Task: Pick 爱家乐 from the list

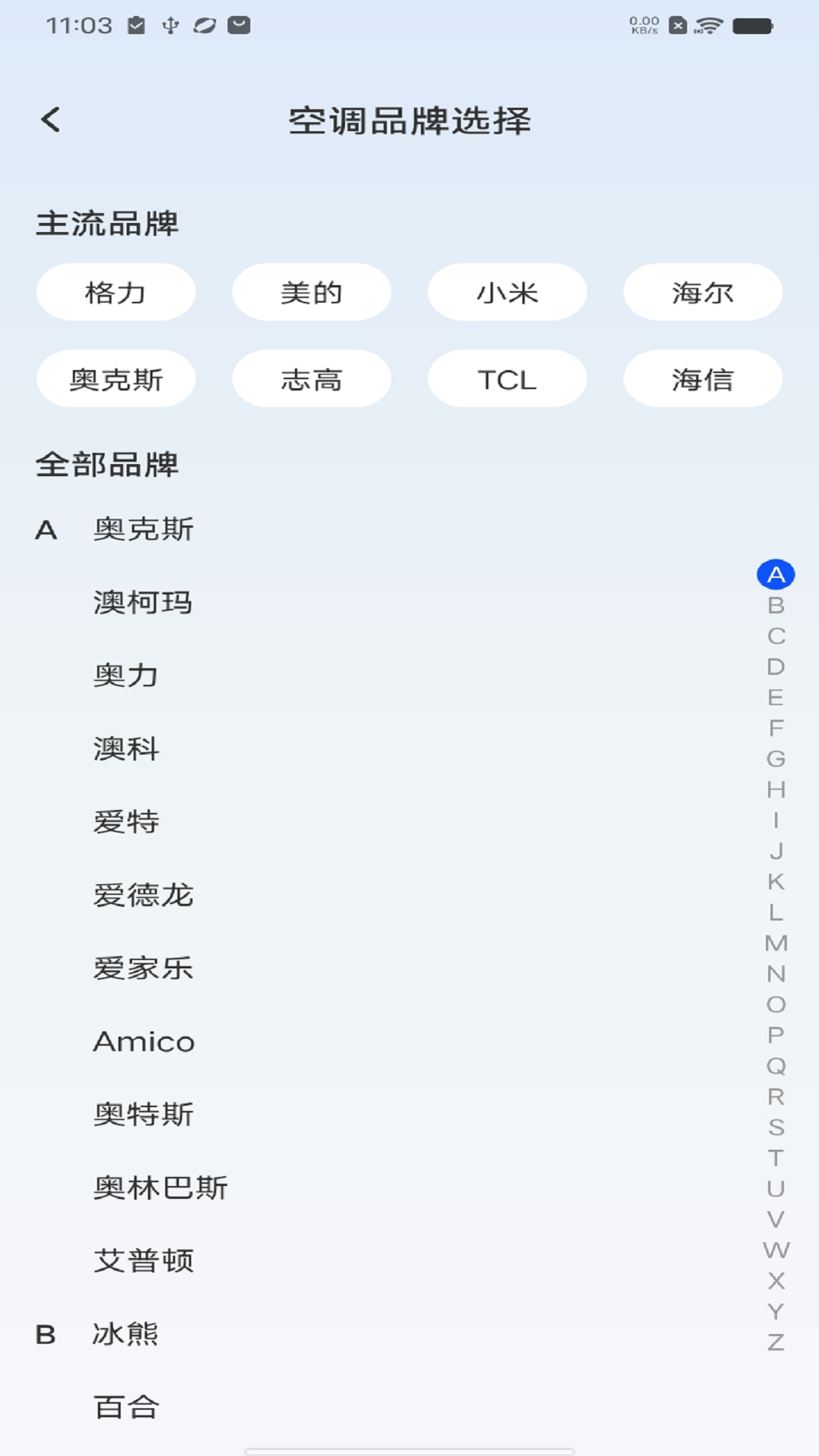Action: point(143,968)
